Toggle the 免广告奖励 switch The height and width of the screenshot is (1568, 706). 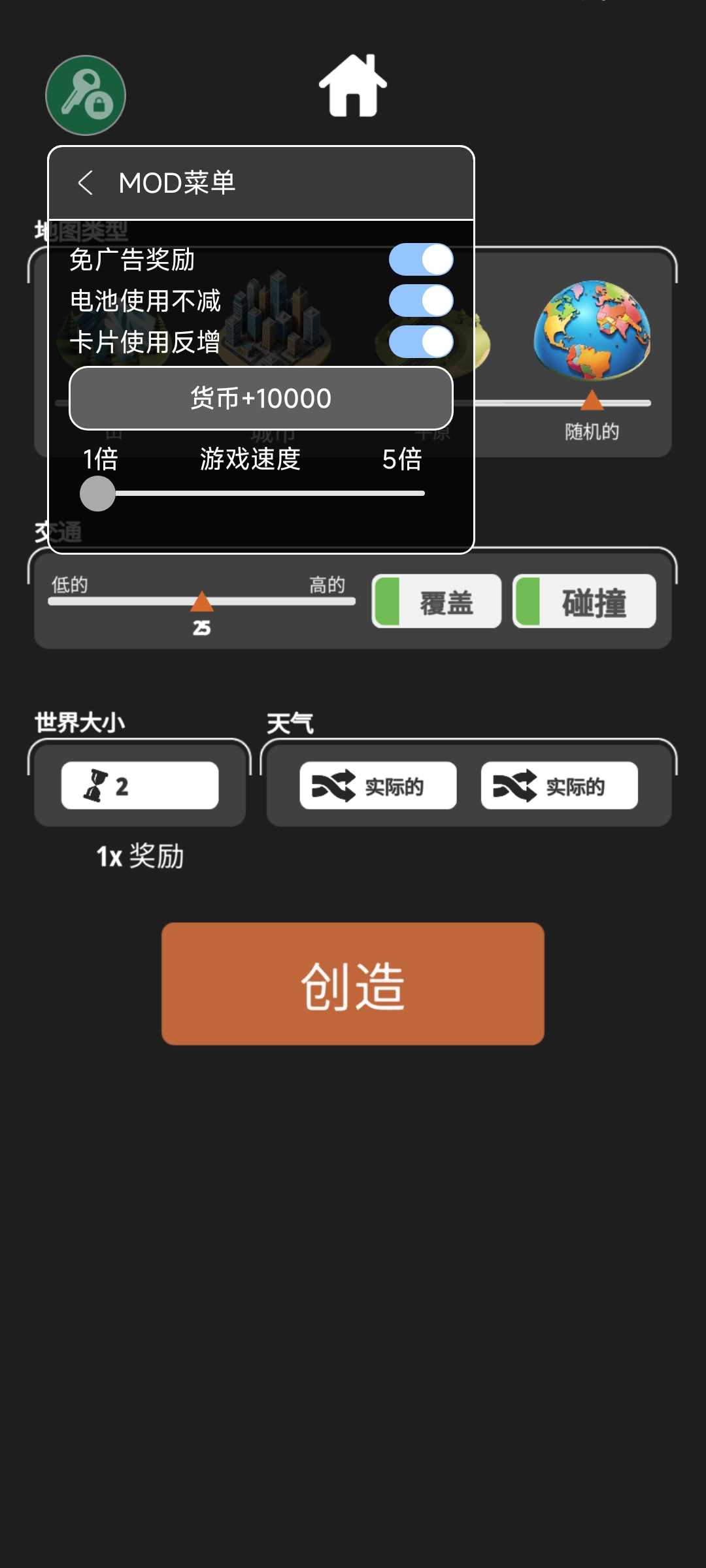(x=421, y=260)
